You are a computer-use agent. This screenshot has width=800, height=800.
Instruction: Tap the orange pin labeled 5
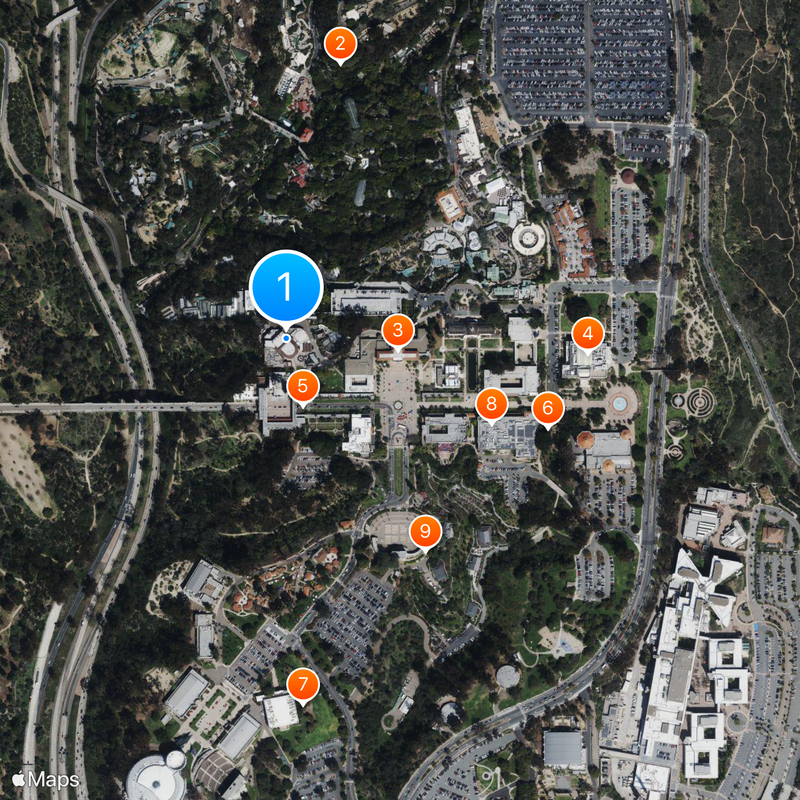(x=303, y=385)
